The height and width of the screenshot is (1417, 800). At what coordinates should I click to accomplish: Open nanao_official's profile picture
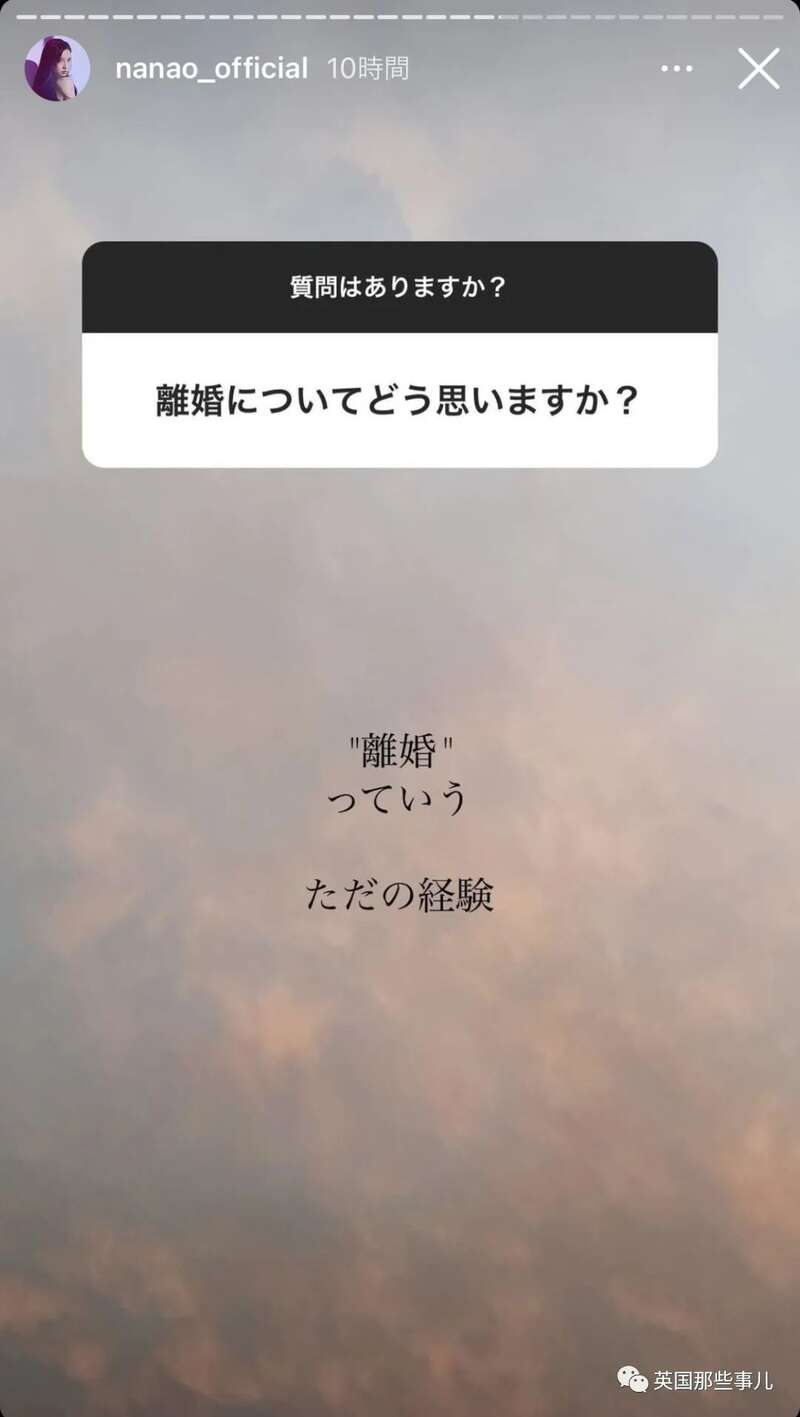click(57, 68)
